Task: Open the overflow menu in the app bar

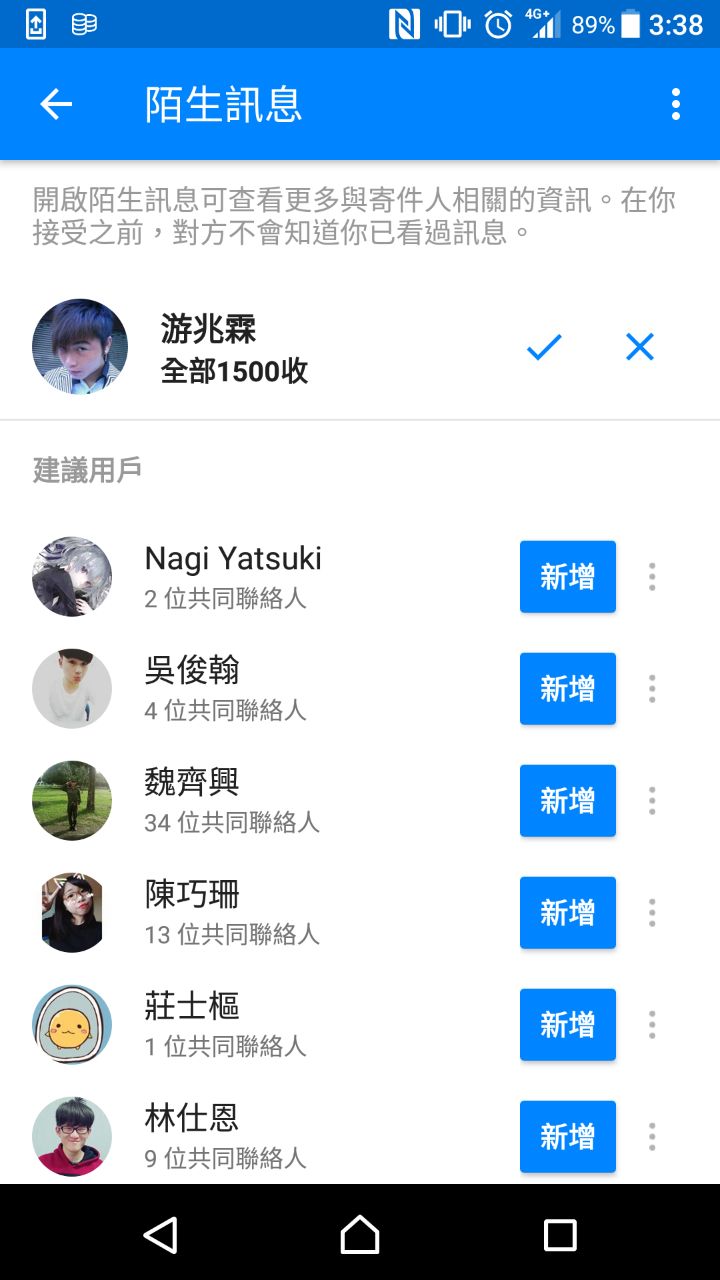Action: (x=676, y=104)
